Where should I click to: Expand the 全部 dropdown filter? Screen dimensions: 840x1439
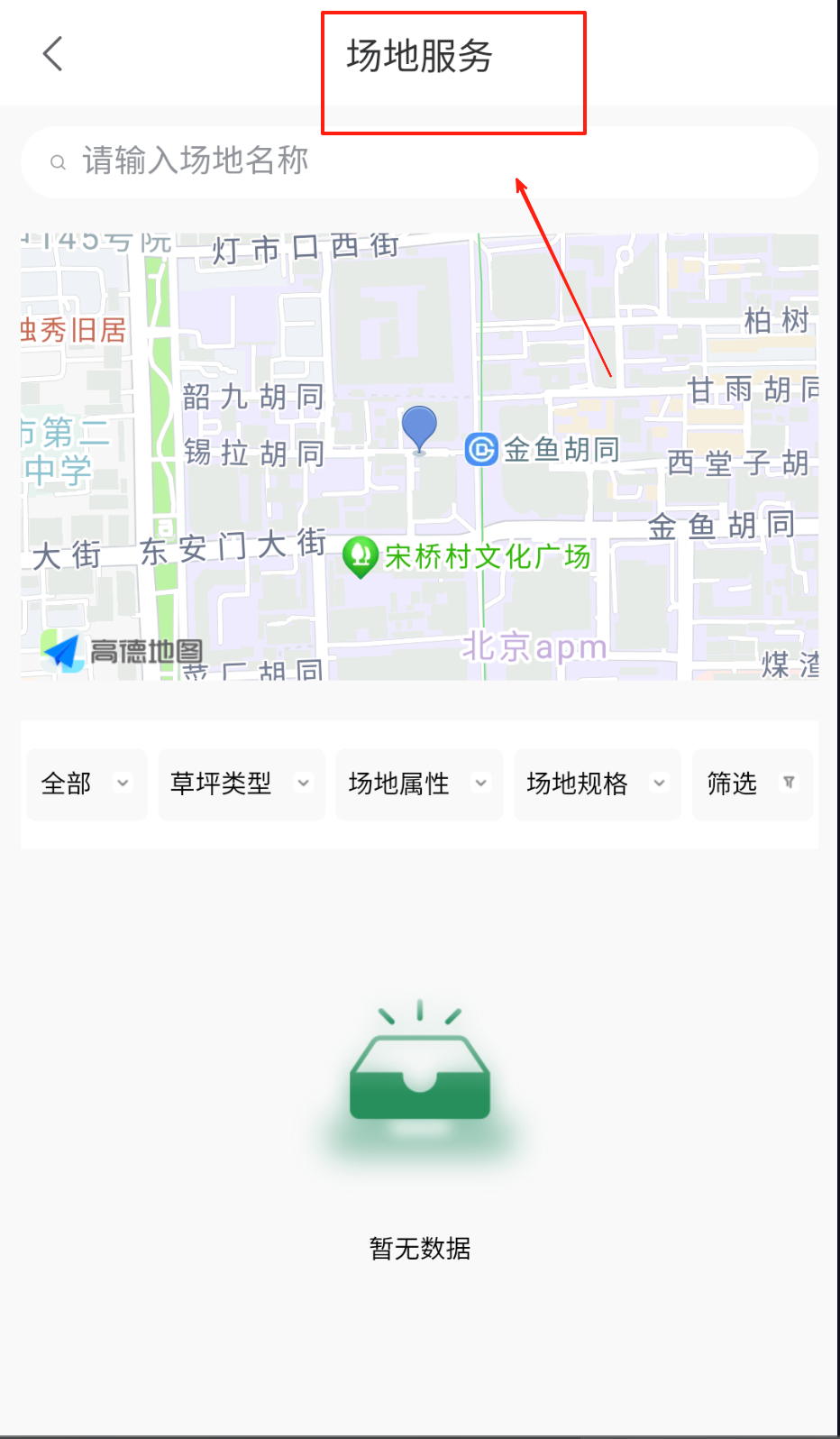pos(87,784)
